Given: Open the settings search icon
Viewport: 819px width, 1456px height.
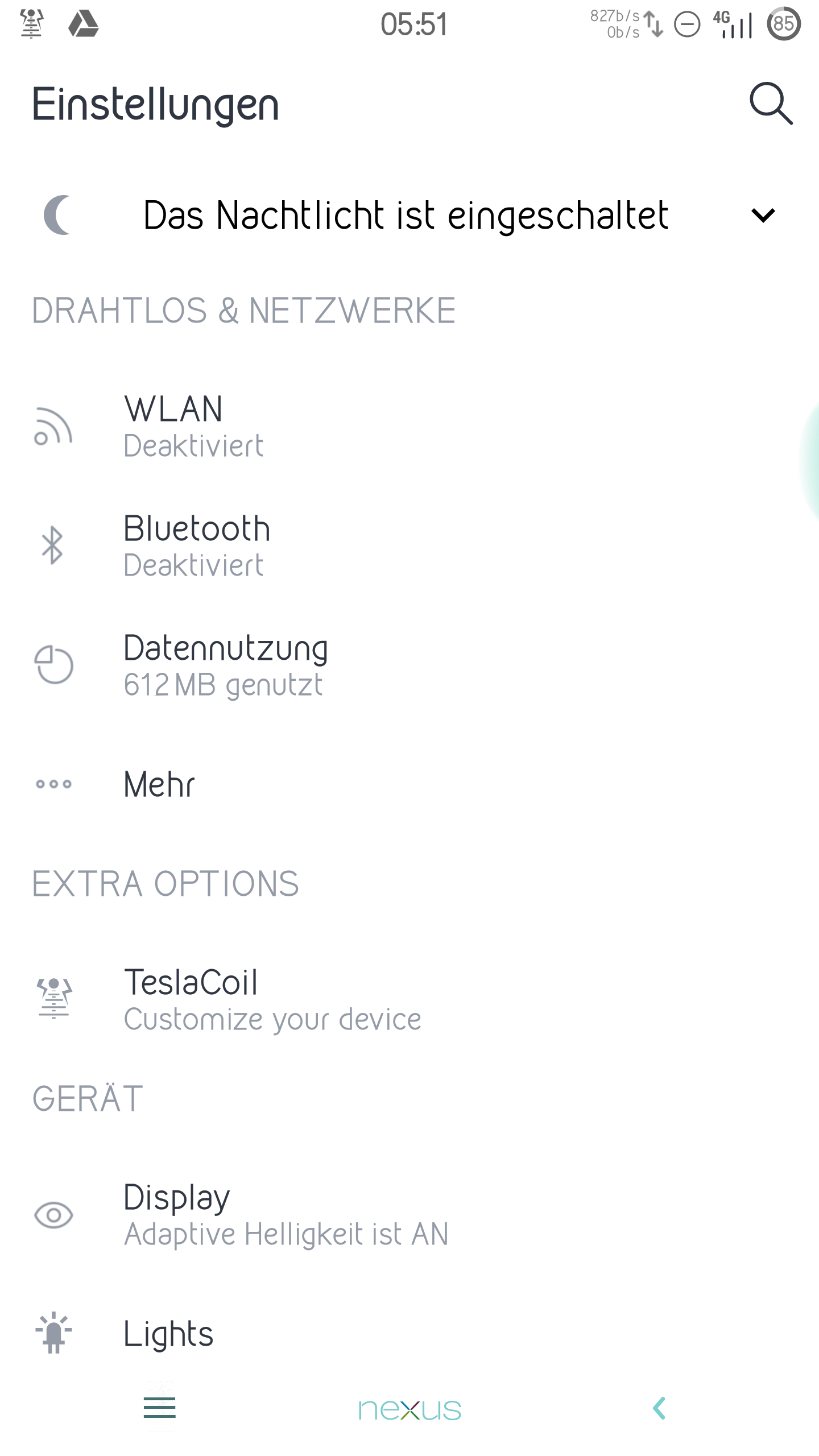Looking at the screenshot, I should coord(771,104).
